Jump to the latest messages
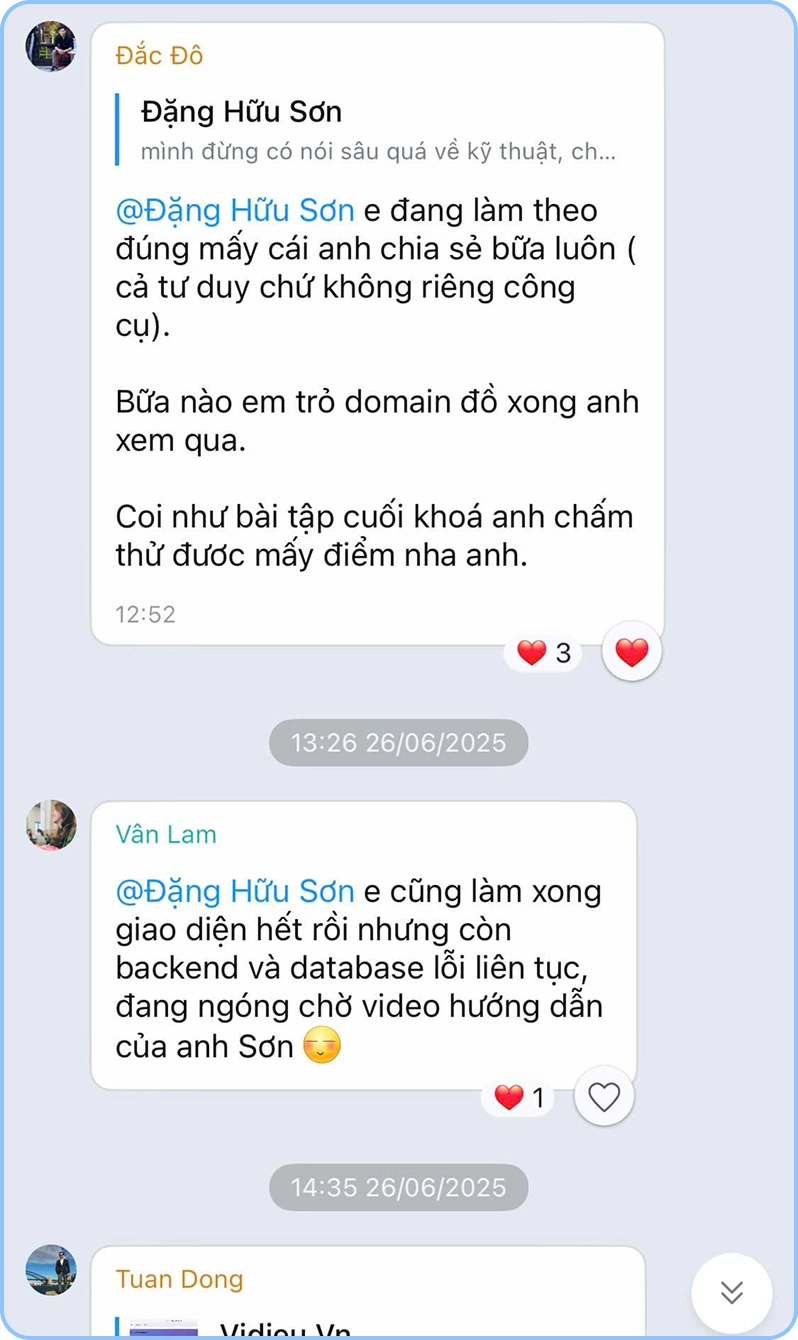 [x=732, y=1292]
